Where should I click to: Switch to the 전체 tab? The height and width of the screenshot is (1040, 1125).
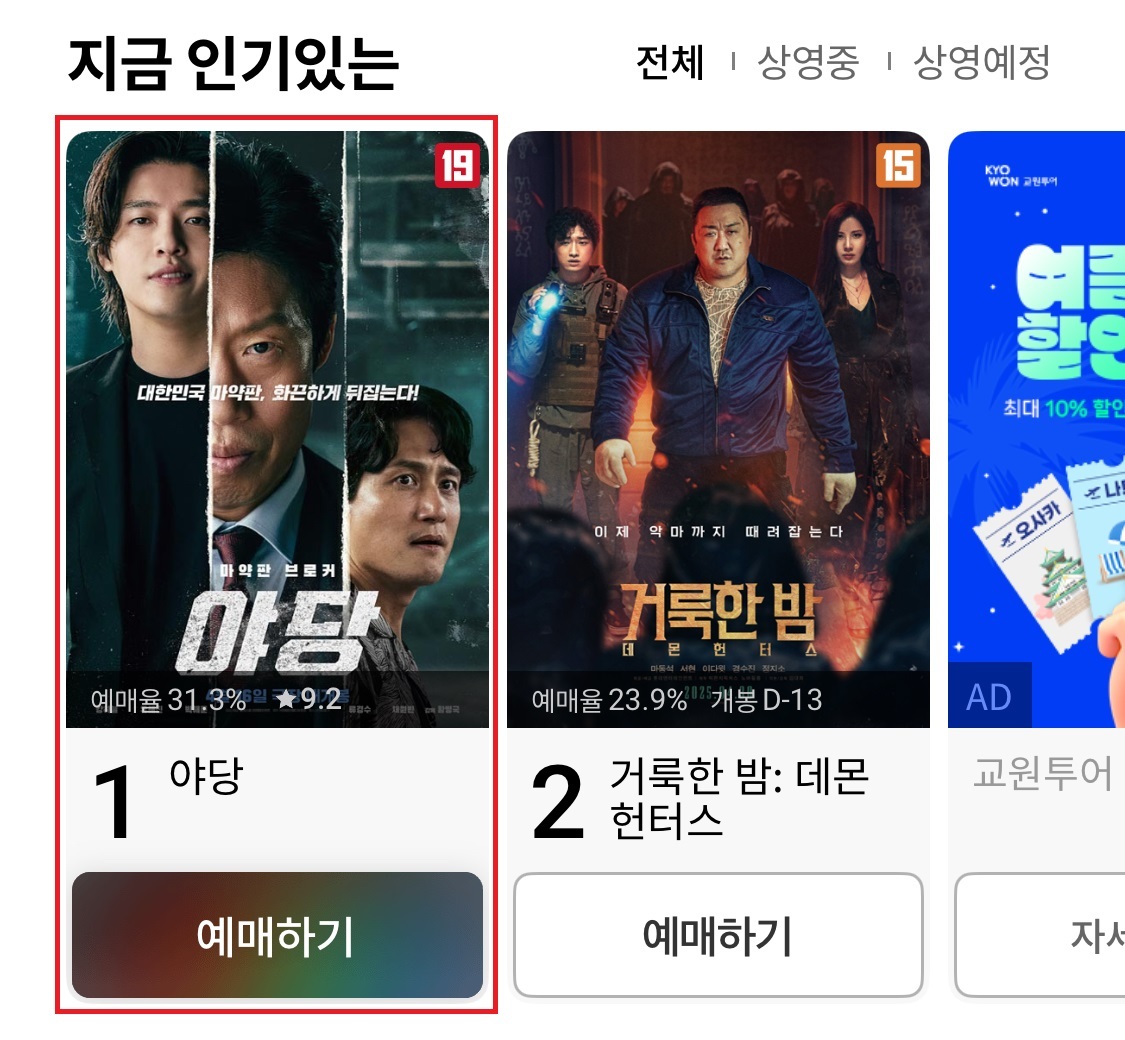click(x=671, y=63)
